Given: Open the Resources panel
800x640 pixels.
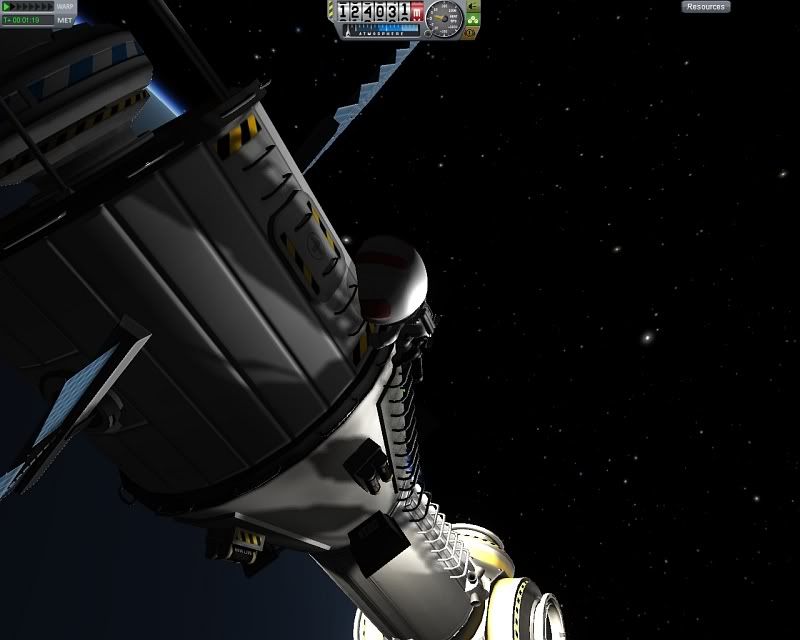Looking at the screenshot, I should coord(706,7).
